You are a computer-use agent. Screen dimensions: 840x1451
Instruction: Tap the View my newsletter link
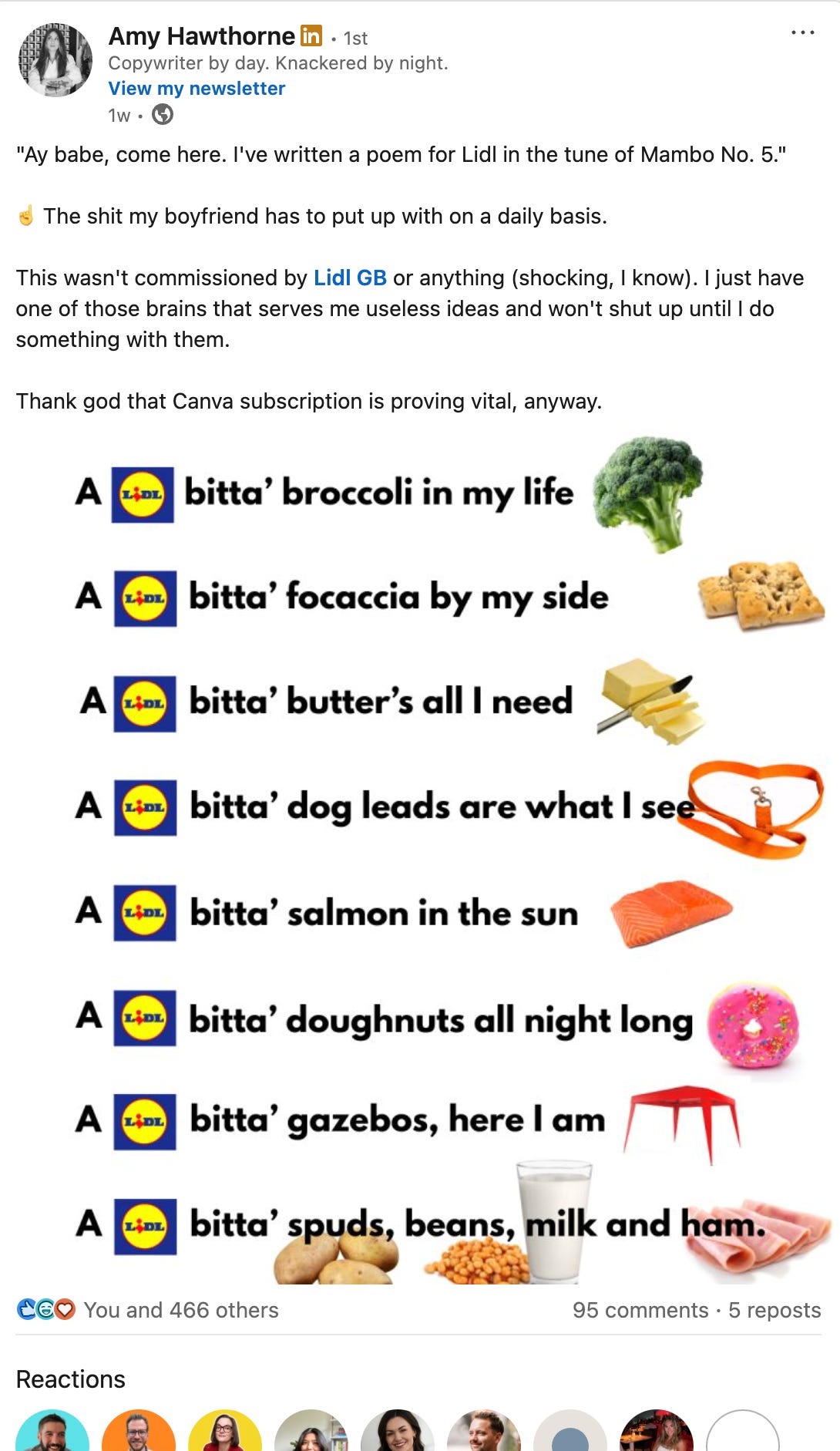pos(197,89)
